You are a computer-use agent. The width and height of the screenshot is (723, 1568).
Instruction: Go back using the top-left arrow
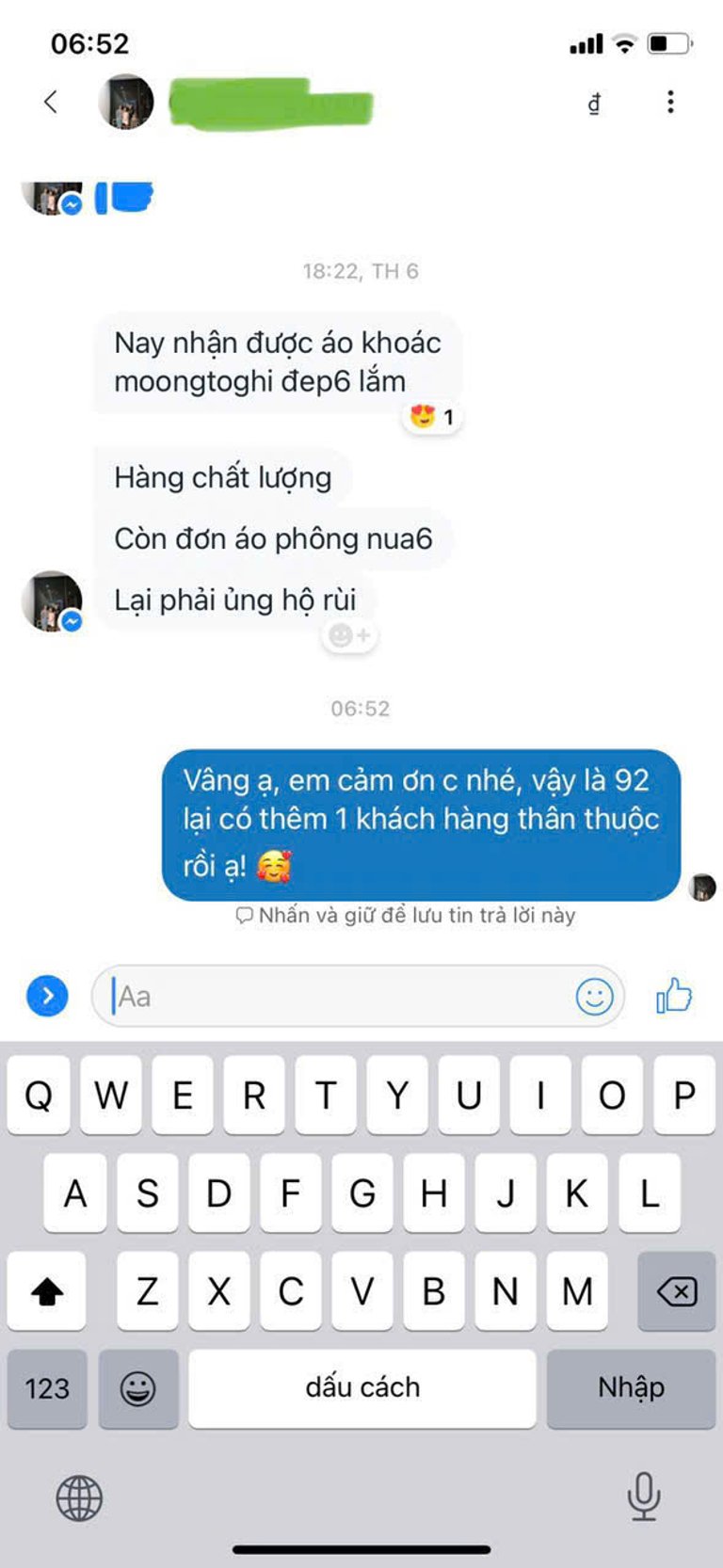pos(51,102)
